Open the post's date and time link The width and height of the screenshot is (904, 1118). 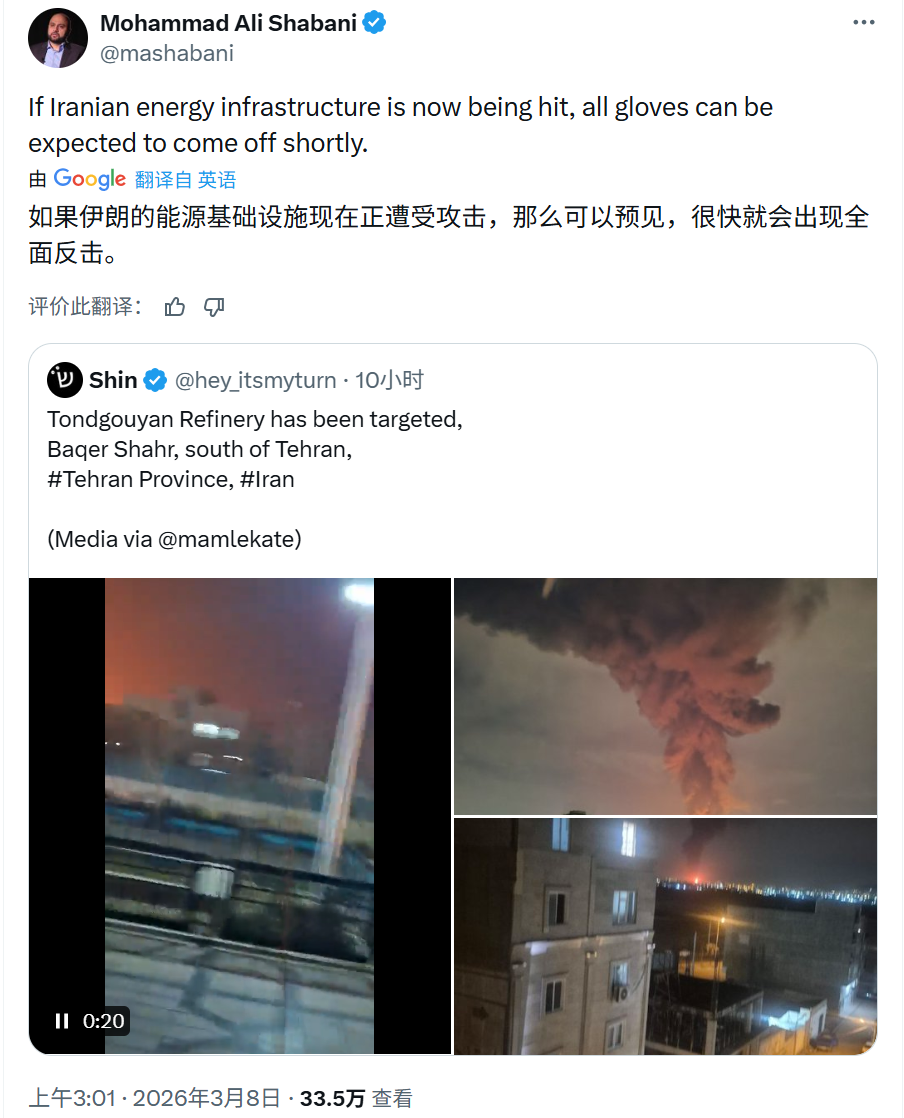[155, 1098]
